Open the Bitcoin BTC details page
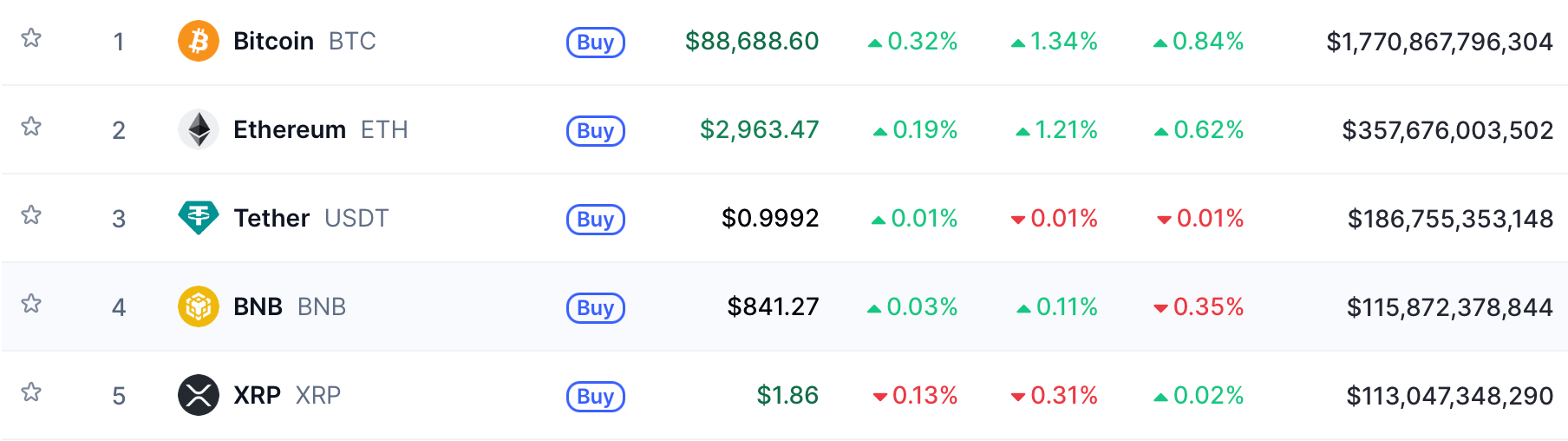The height and width of the screenshot is (441, 1568). pos(273,42)
